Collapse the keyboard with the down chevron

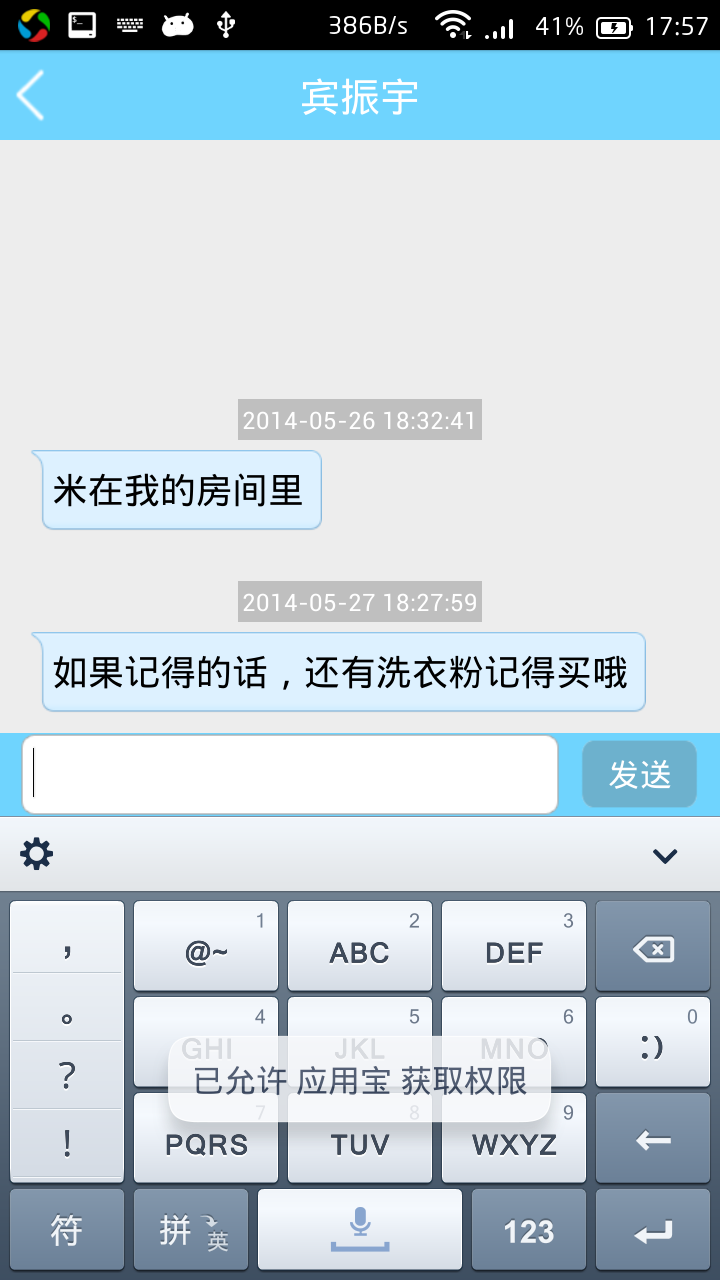pyautogui.click(x=665, y=855)
